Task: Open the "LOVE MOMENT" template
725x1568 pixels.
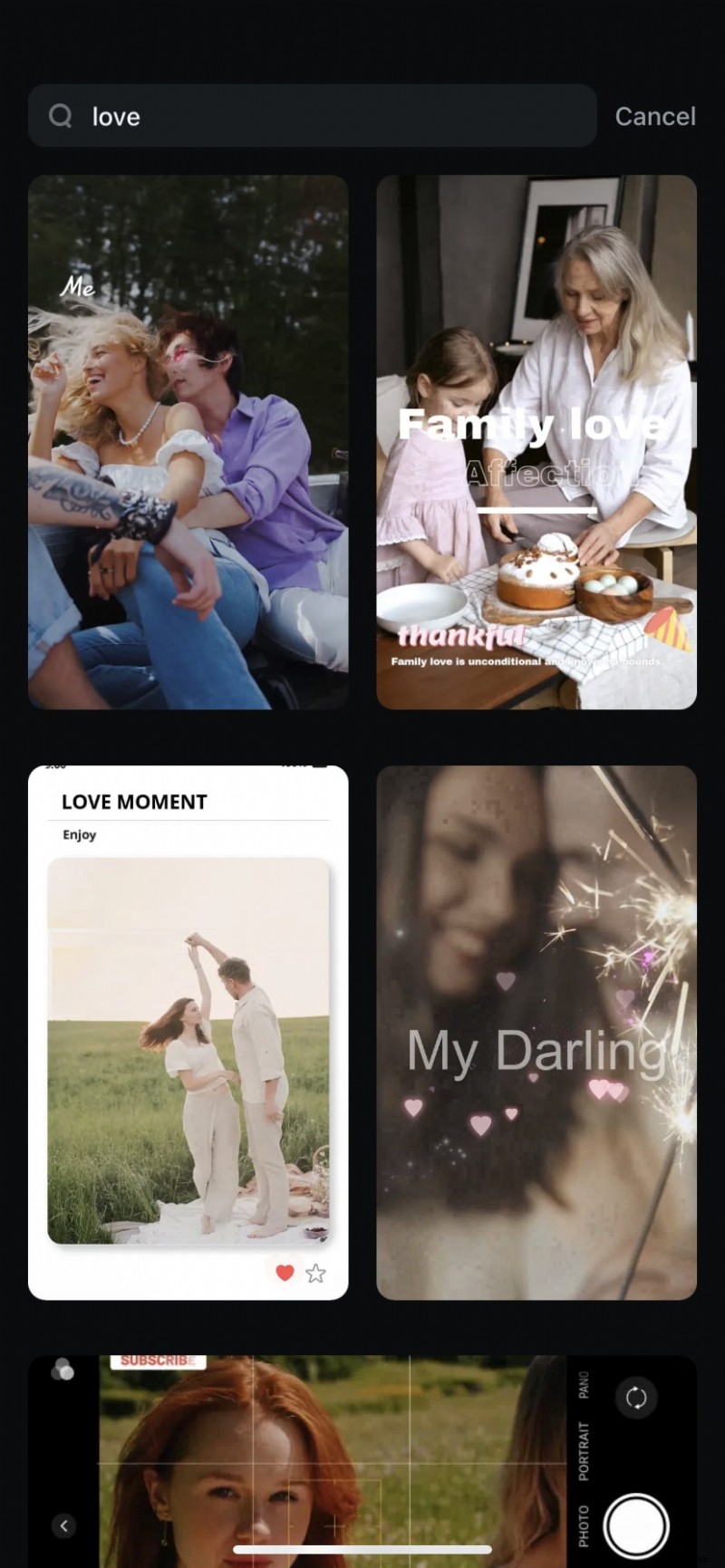Action: point(188,1033)
